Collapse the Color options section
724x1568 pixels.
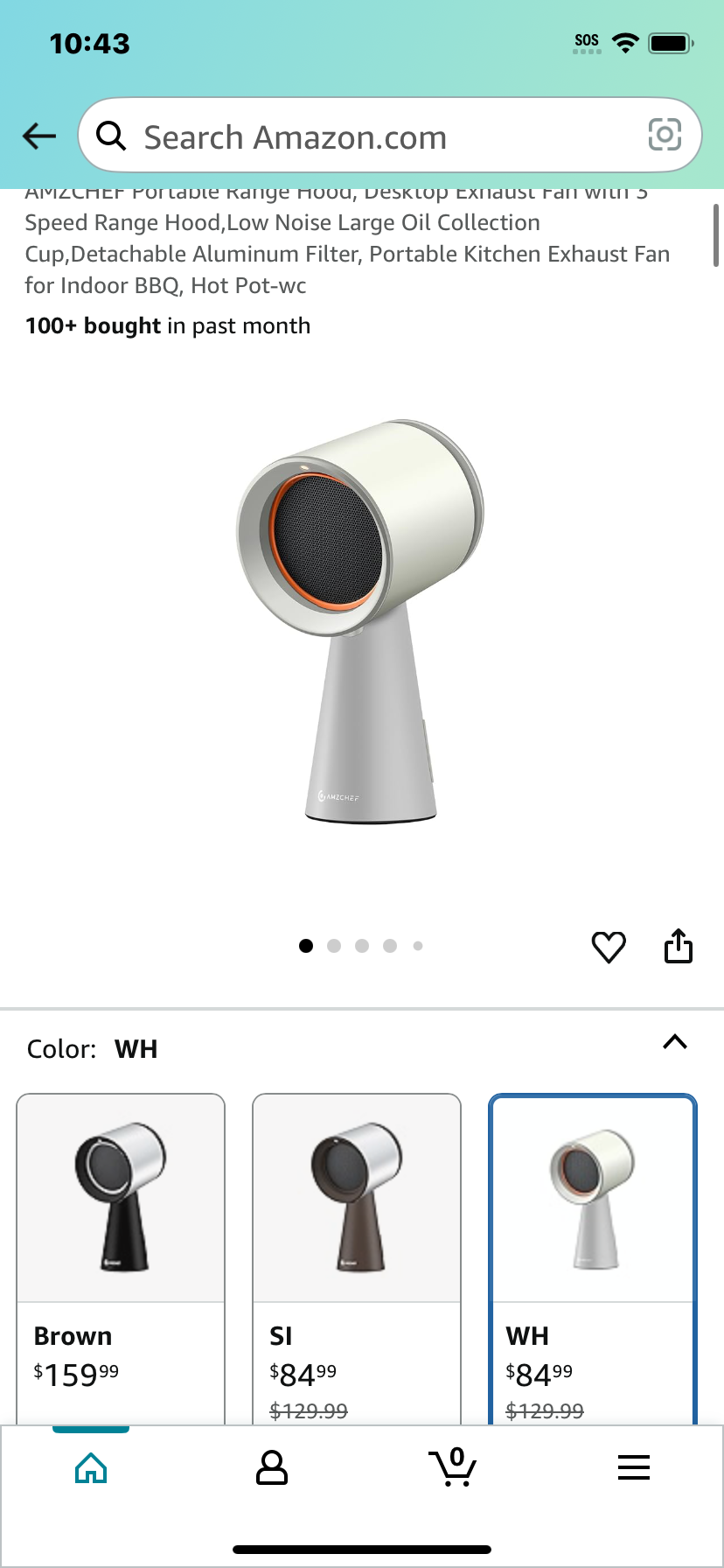tap(675, 1042)
